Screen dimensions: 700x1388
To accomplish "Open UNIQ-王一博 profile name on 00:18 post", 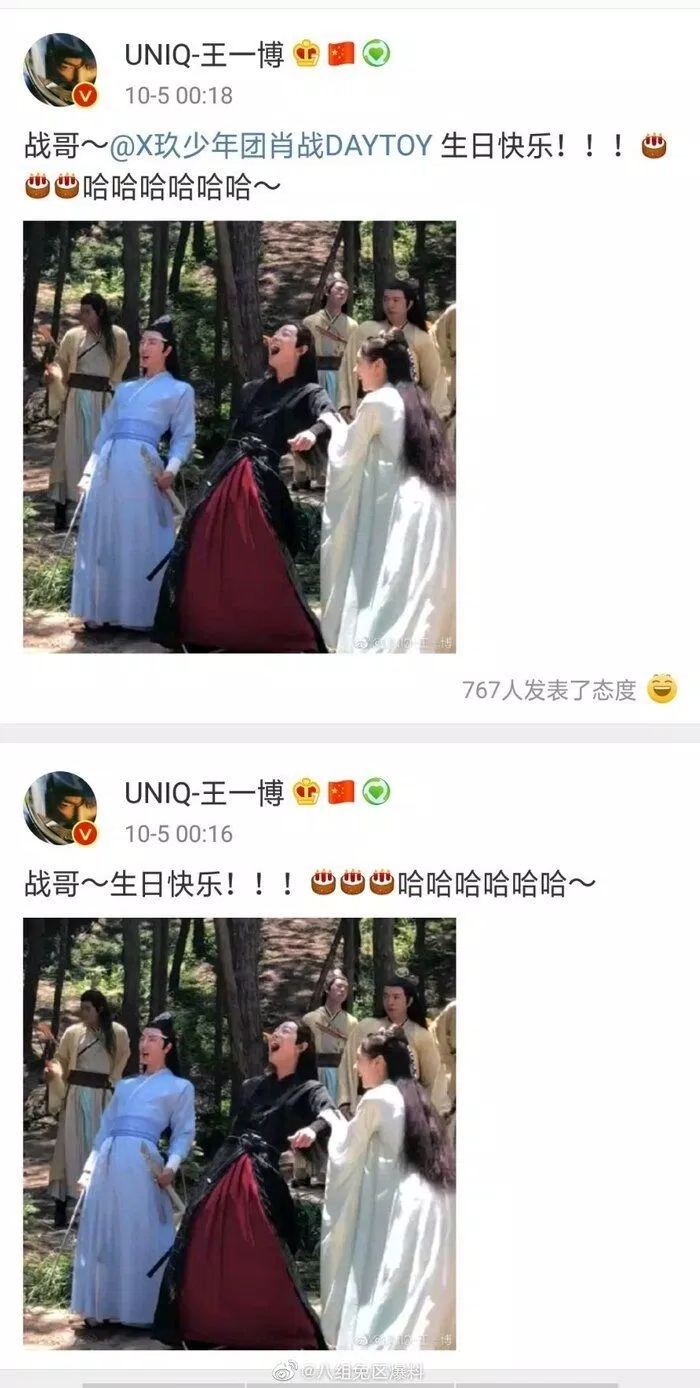I will coord(204,55).
